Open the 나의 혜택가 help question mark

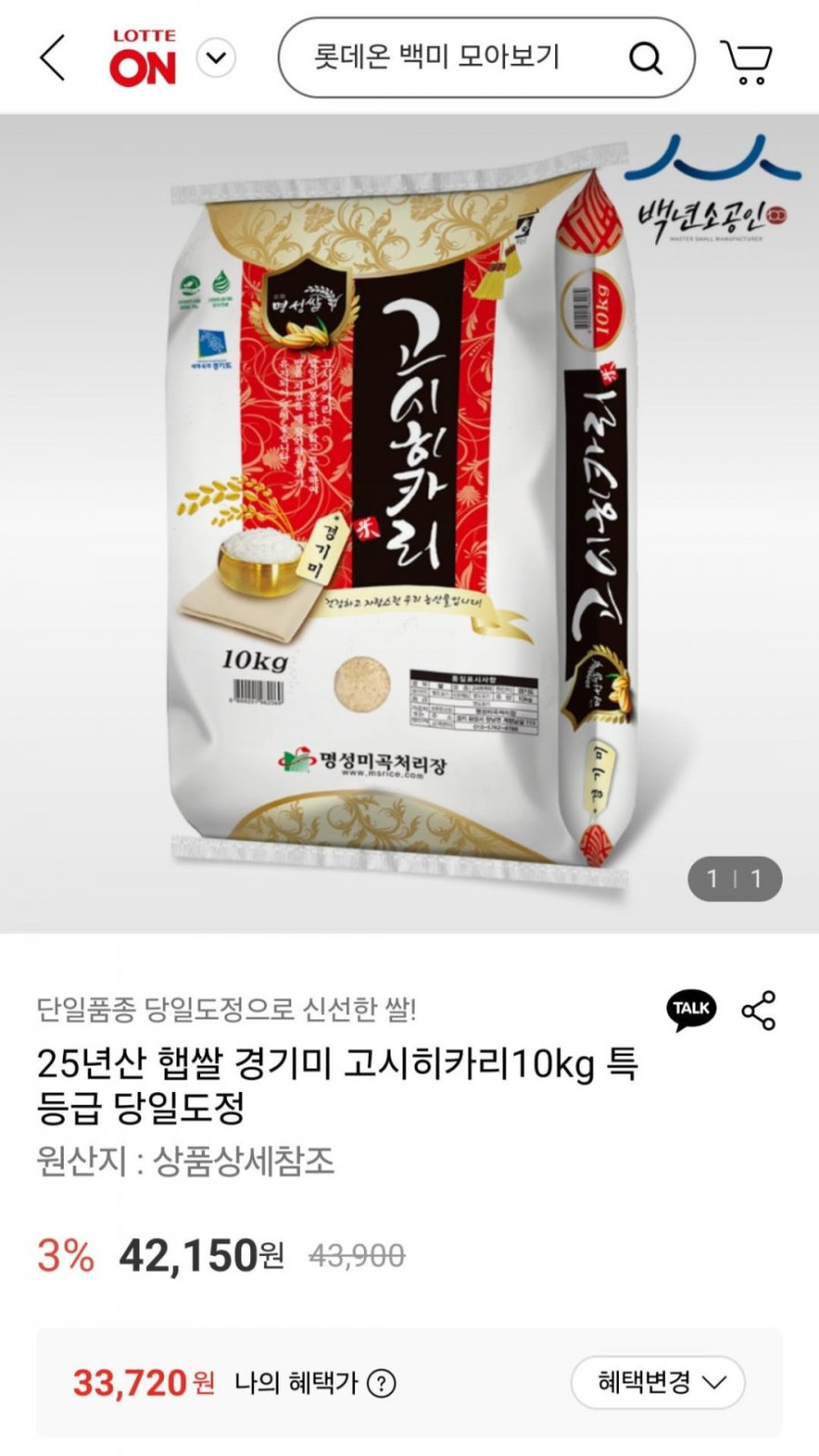pyautogui.click(x=381, y=1383)
